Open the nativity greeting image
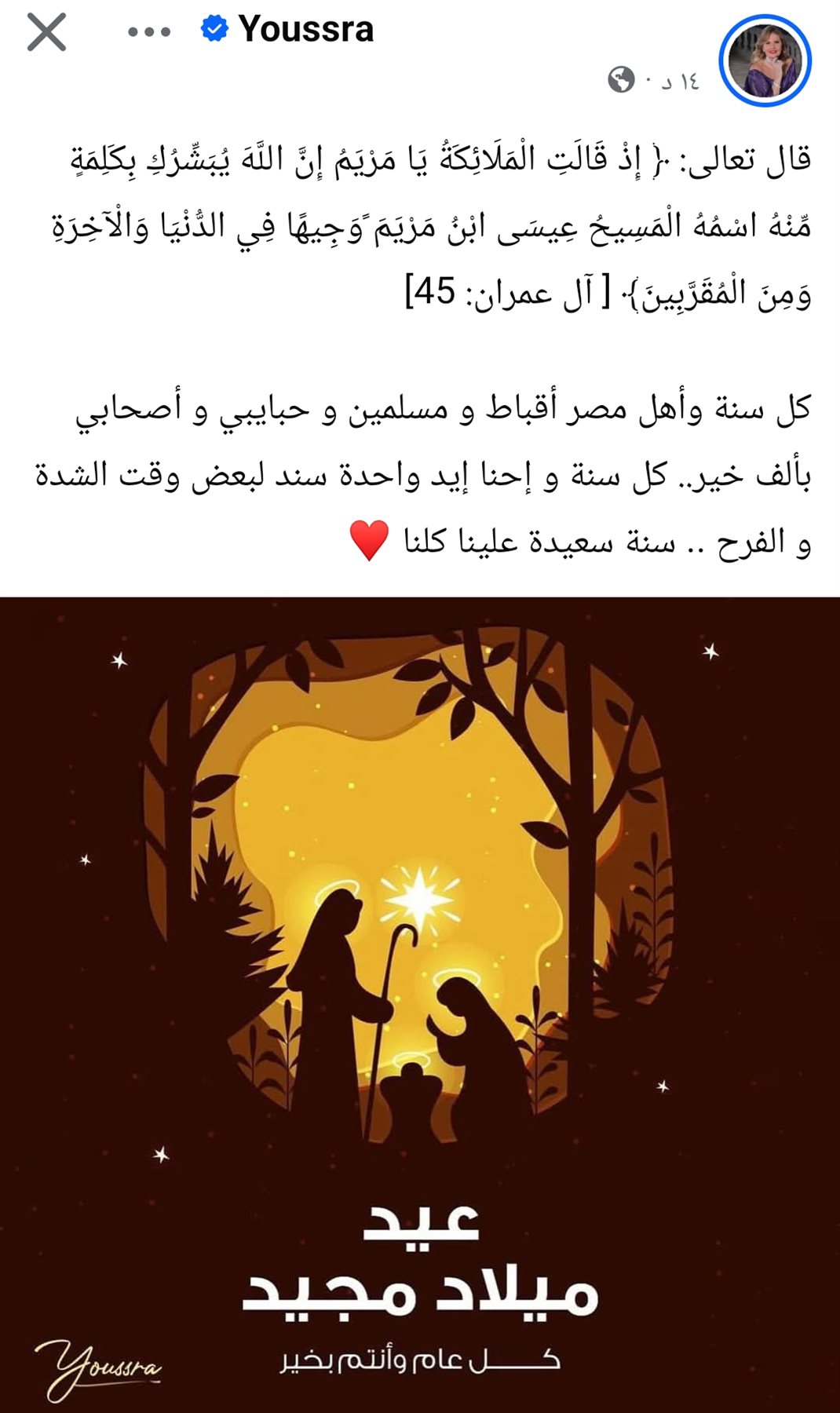 [x=420, y=997]
